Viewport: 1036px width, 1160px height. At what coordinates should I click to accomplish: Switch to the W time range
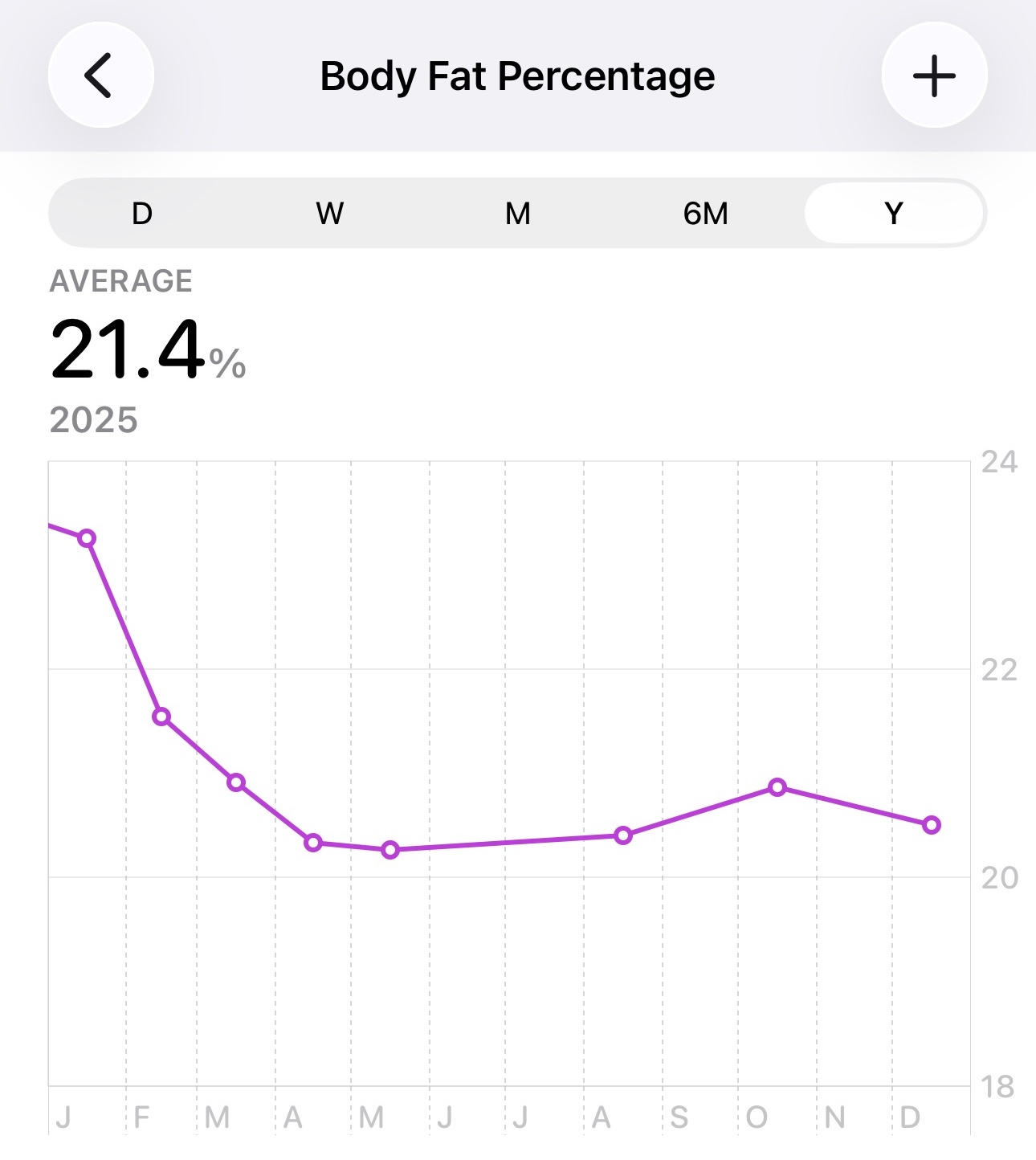point(329,214)
